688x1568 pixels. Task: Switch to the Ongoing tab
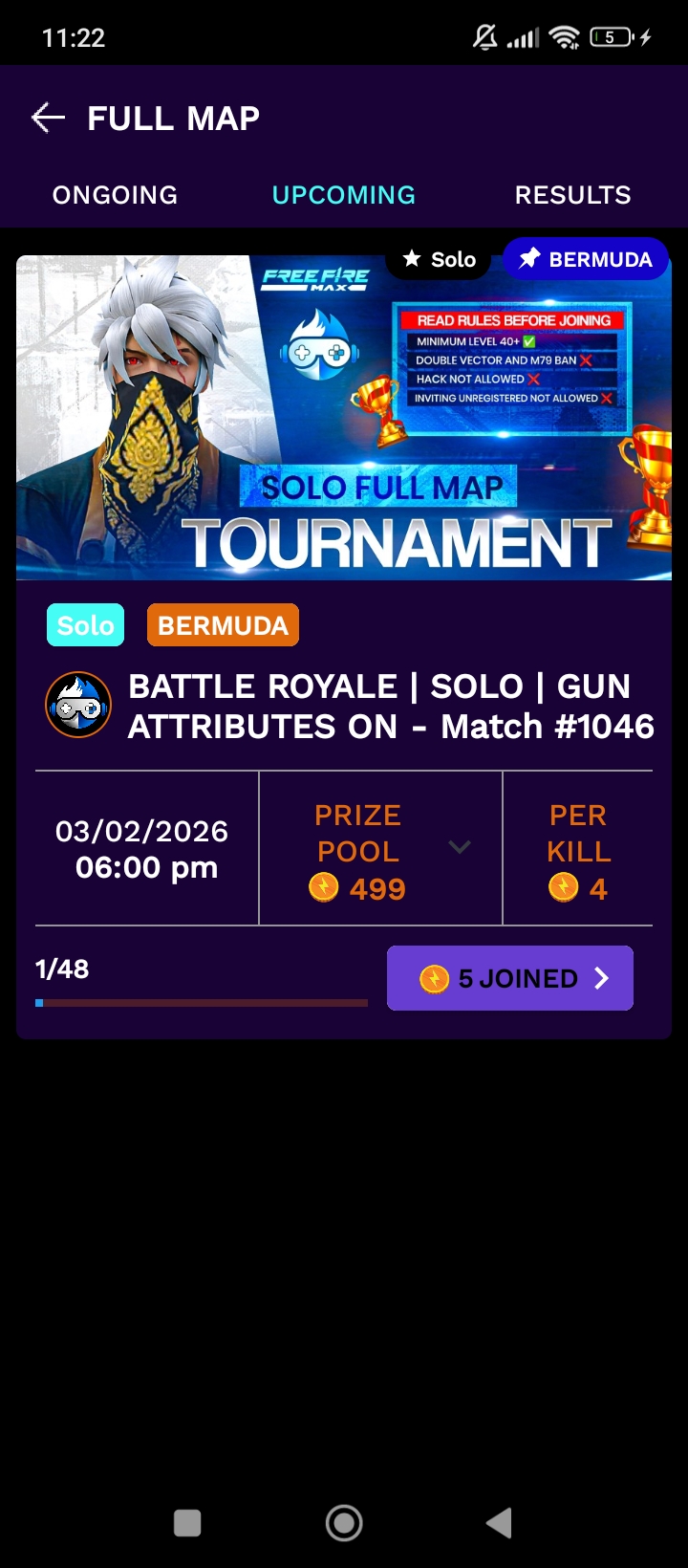[x=115, y=195]
